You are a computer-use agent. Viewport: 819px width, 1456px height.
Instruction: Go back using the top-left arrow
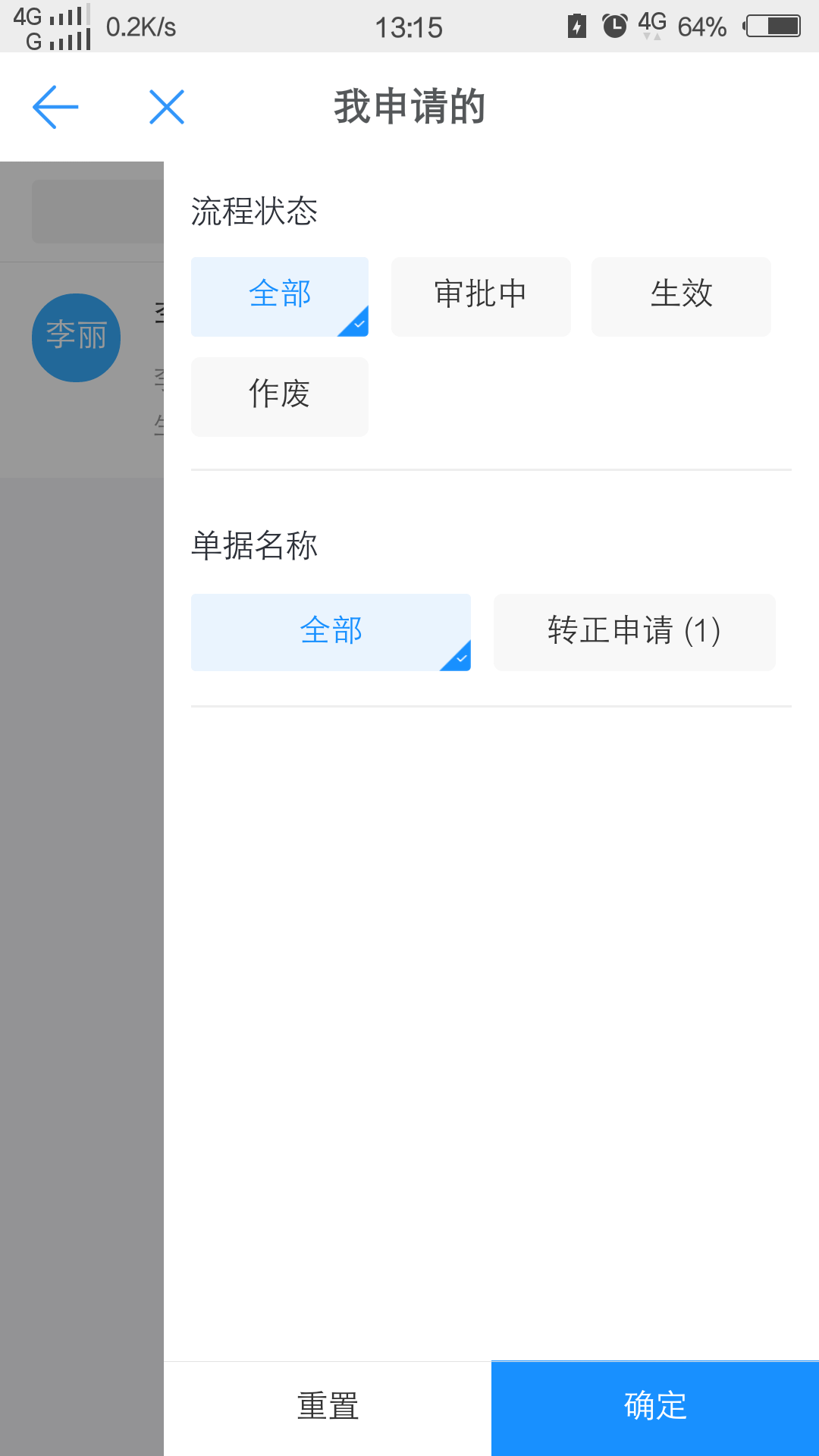55,107
